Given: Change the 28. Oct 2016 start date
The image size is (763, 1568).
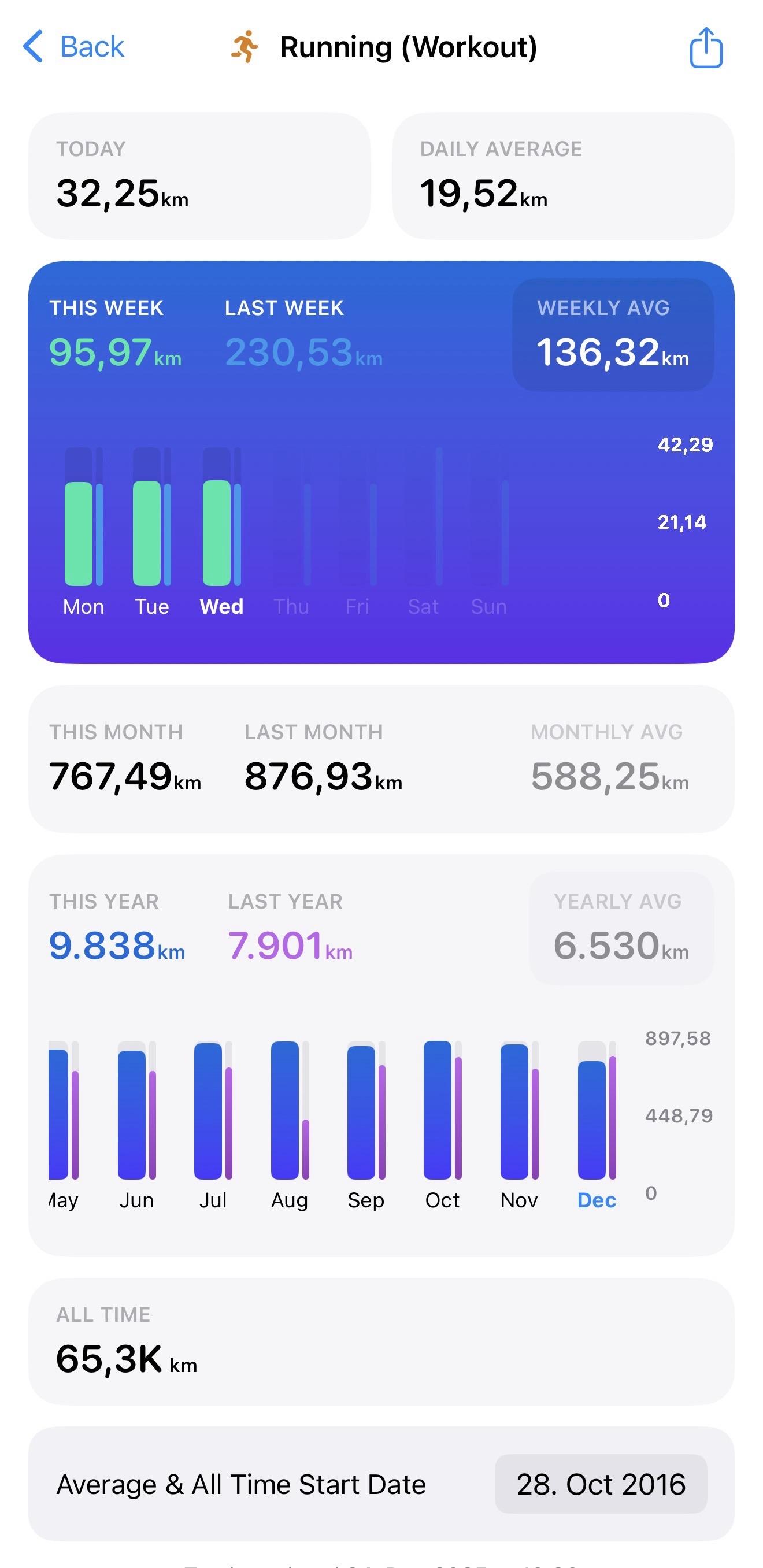Looking at the screenshot, I should pos(601,1484).
